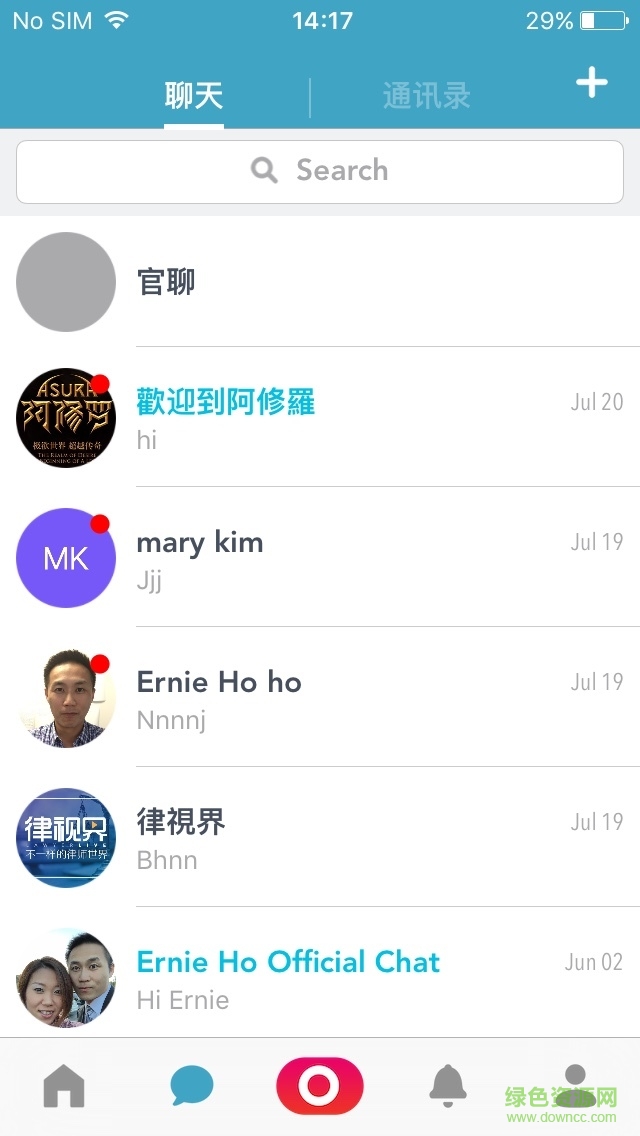Switch to the 通讯录 contacts tab
The height and width of the screenshot is (1136, 640).
426,96
